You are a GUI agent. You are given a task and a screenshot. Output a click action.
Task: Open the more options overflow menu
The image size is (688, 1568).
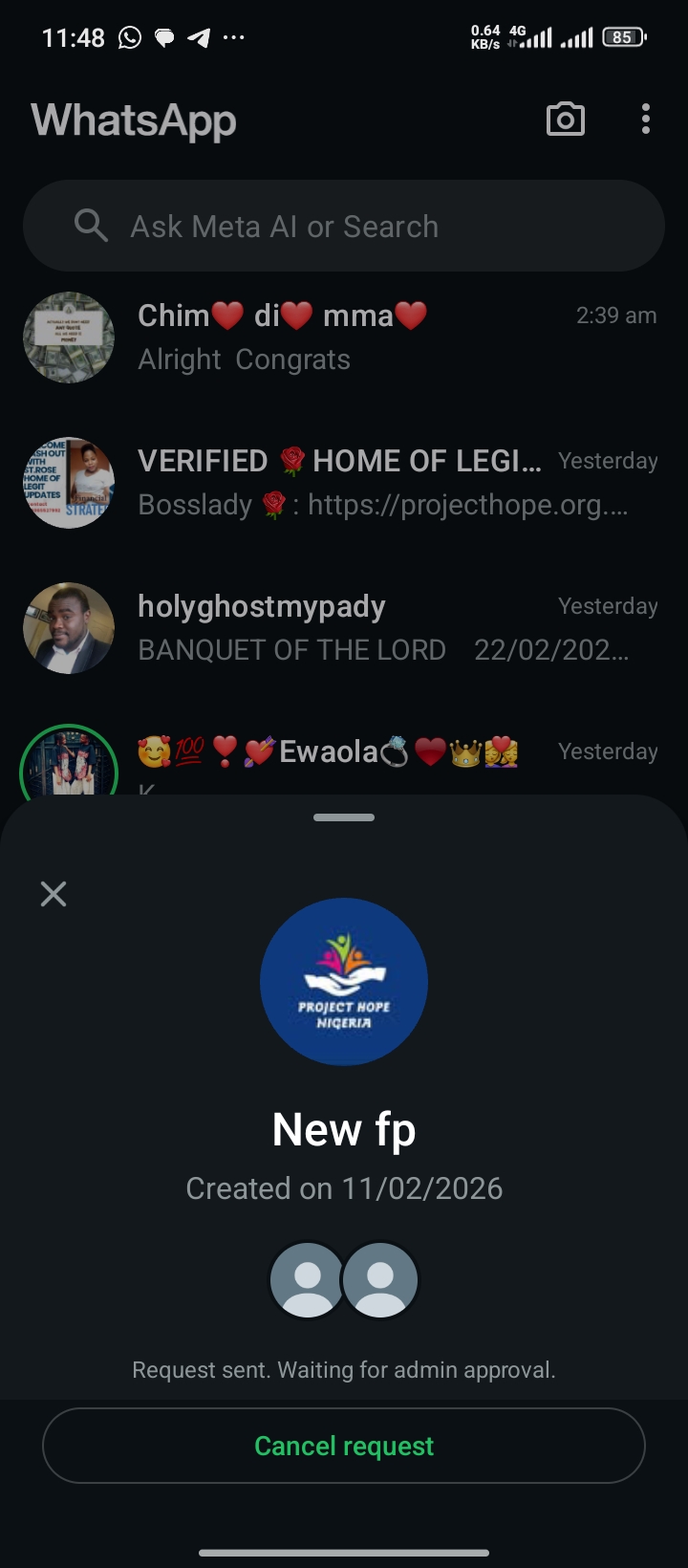tap(646, 120)
